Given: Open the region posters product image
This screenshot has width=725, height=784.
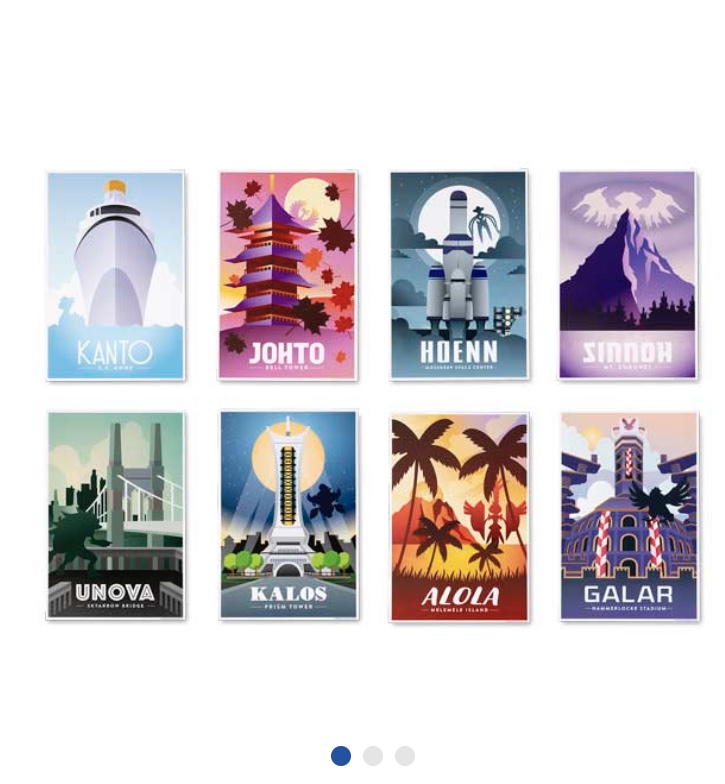Looking at the screenshot, I should point(372,396).
